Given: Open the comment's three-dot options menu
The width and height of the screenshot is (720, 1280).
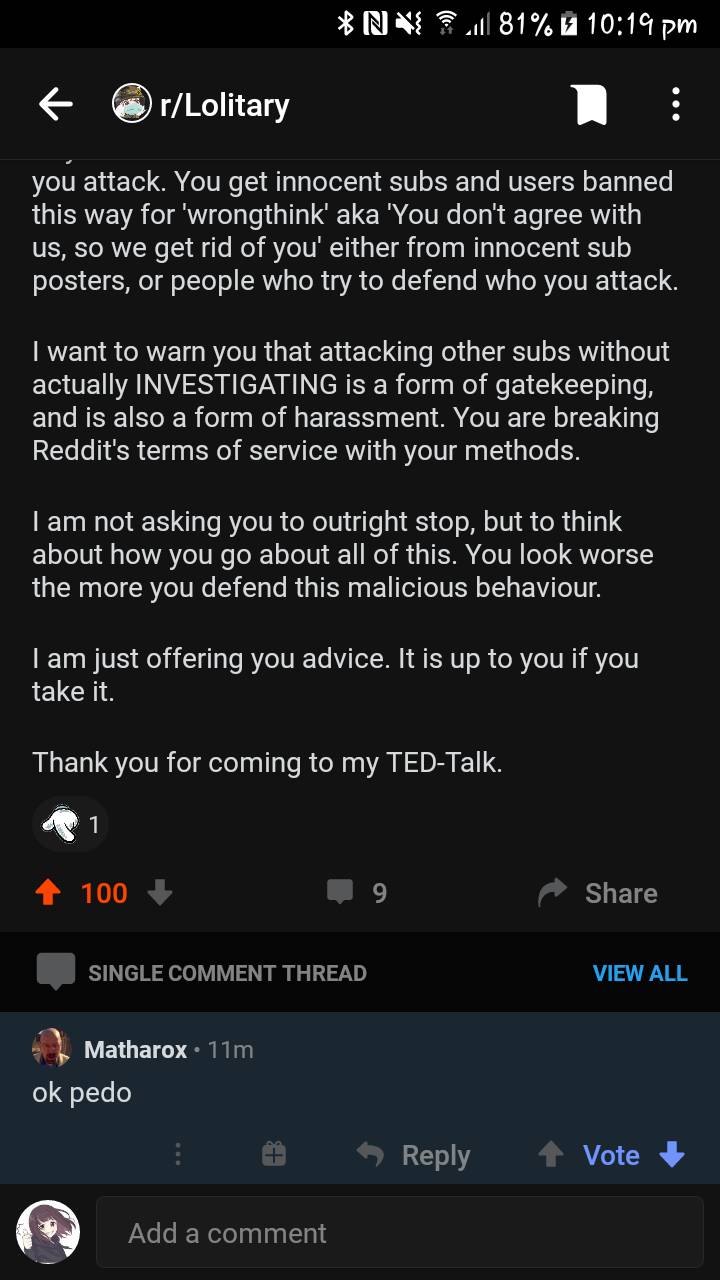Looking at the screenshot, I should coord(178,1155).
